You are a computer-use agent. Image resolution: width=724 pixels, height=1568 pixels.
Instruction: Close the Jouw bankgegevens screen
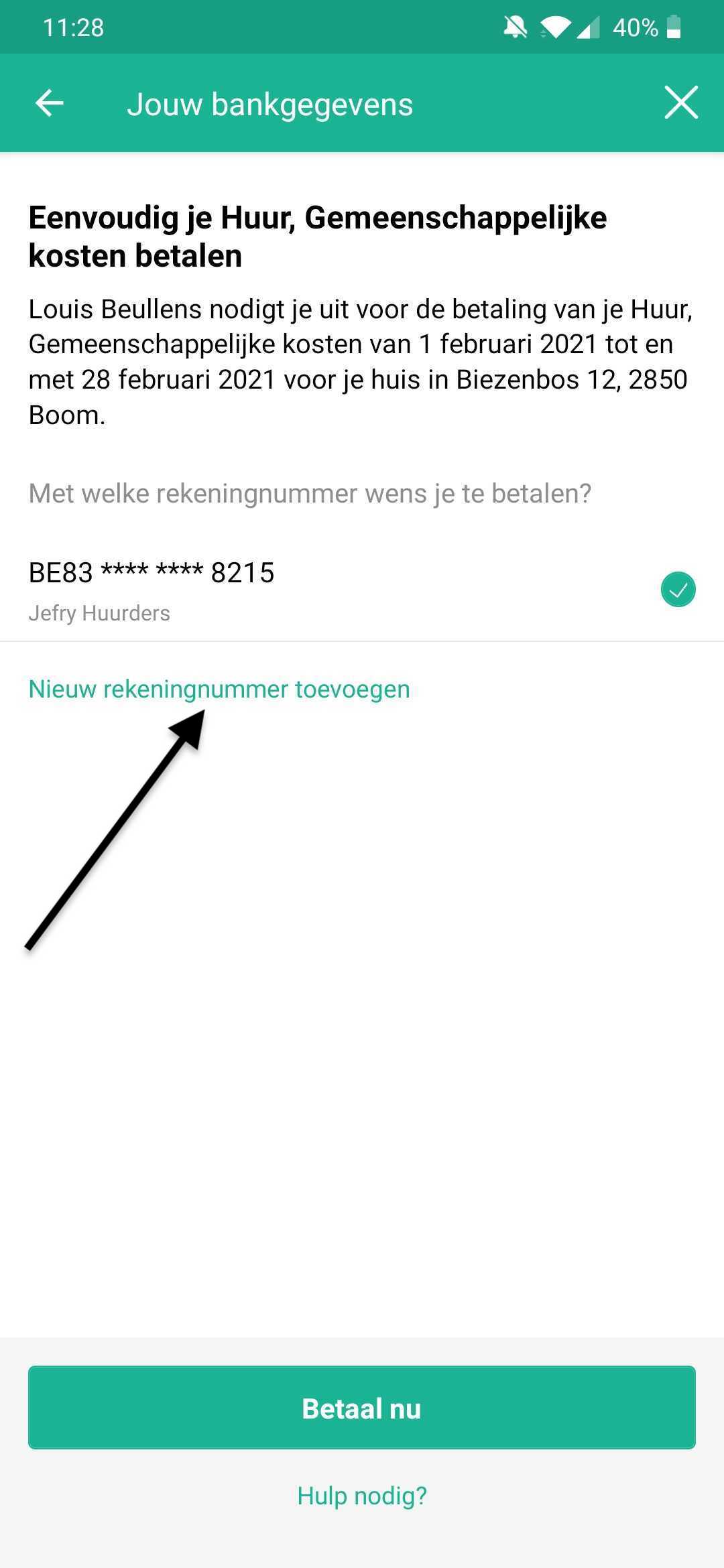point(681,103)
